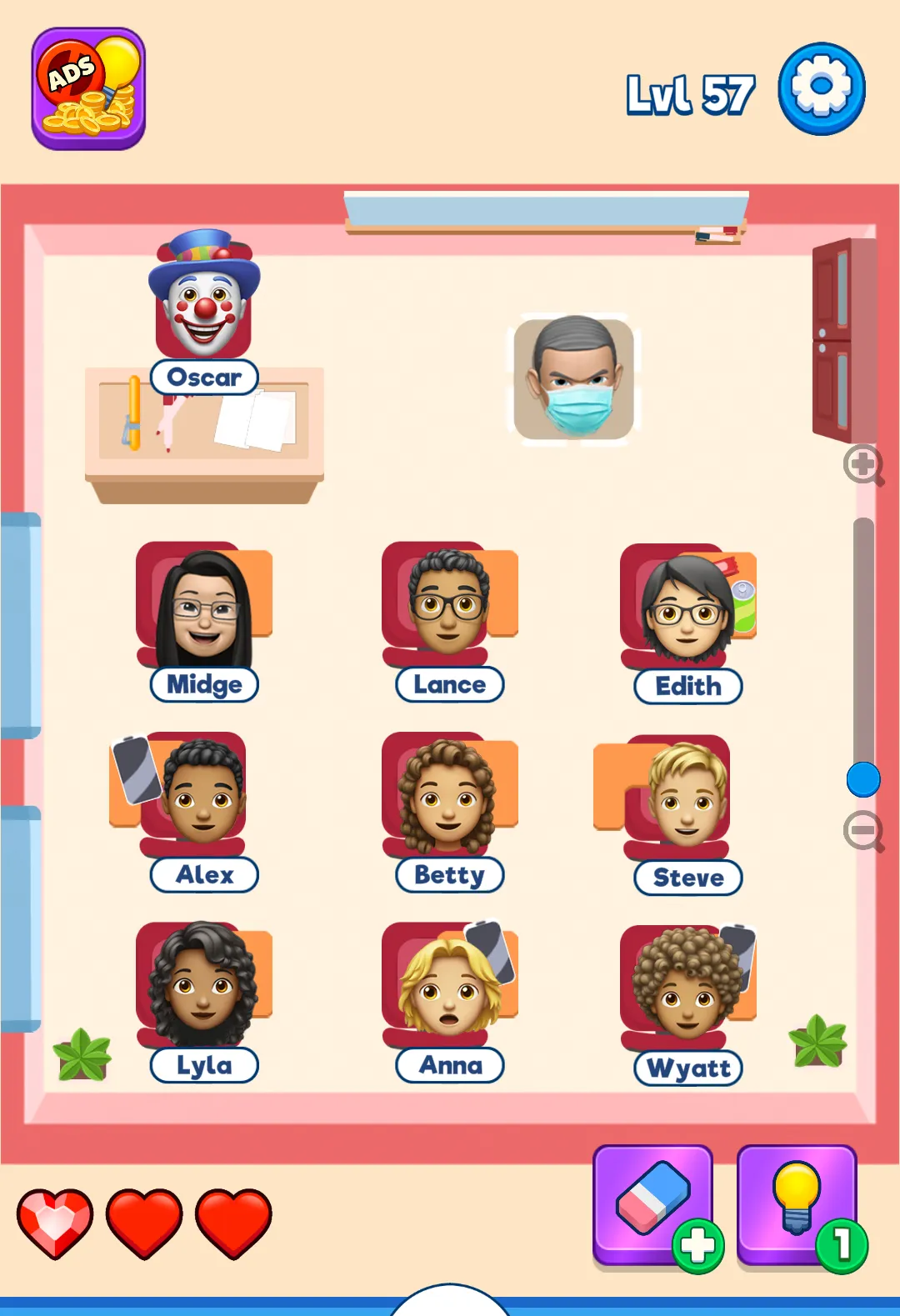Zoom in with the plus magnifier
This screenshot has height=1316, width=900.
863,465
